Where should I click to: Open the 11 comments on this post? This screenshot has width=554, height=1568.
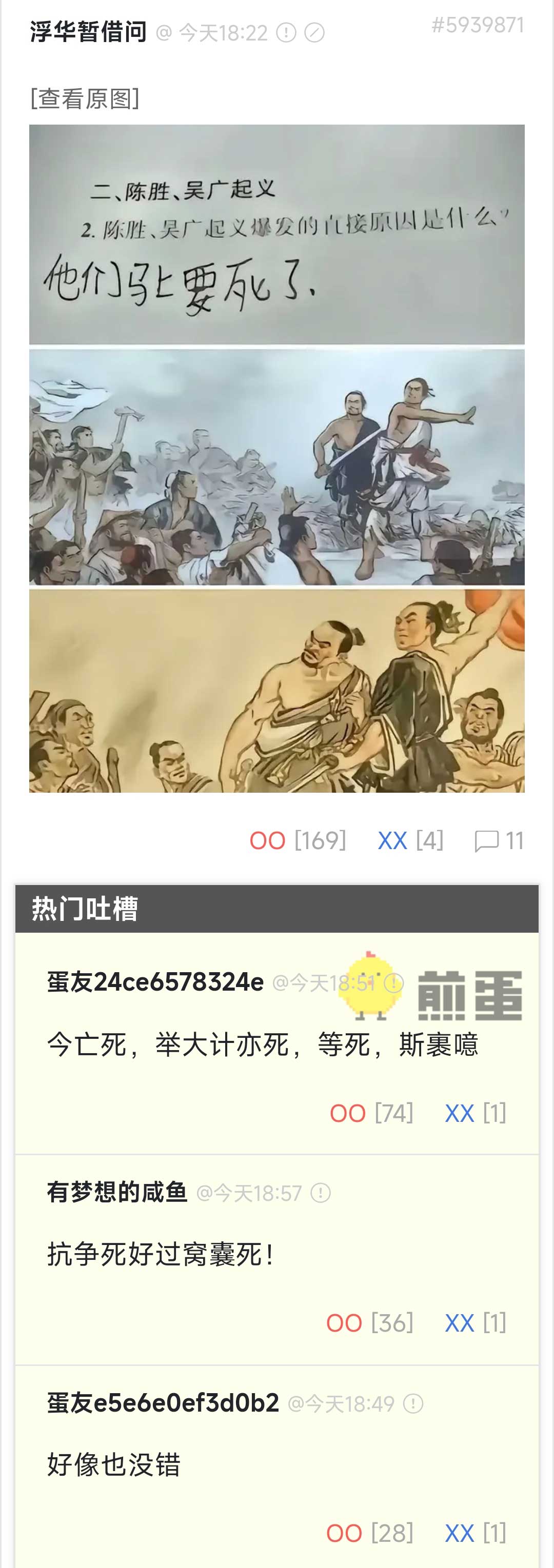(x=499, y=840)
